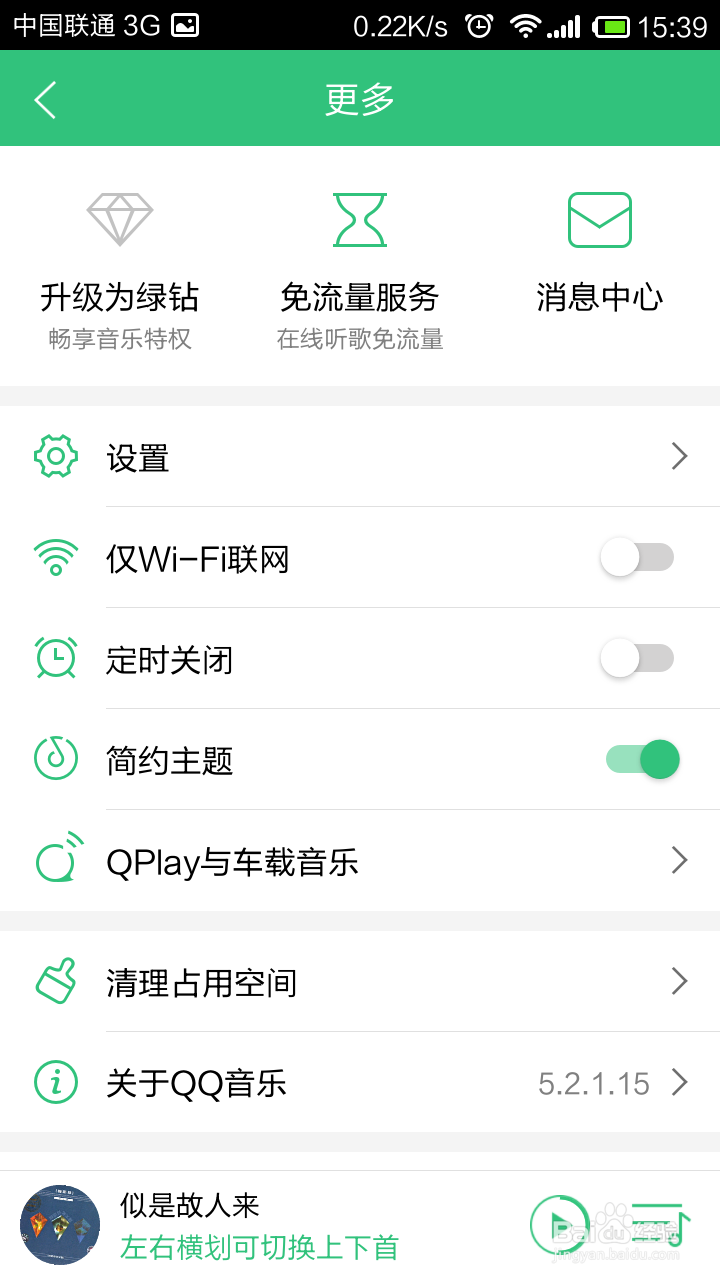720x1280 pixels.
Task: Tap the broom icon beside 清理占用空间
Action: (x=55, y=981)
